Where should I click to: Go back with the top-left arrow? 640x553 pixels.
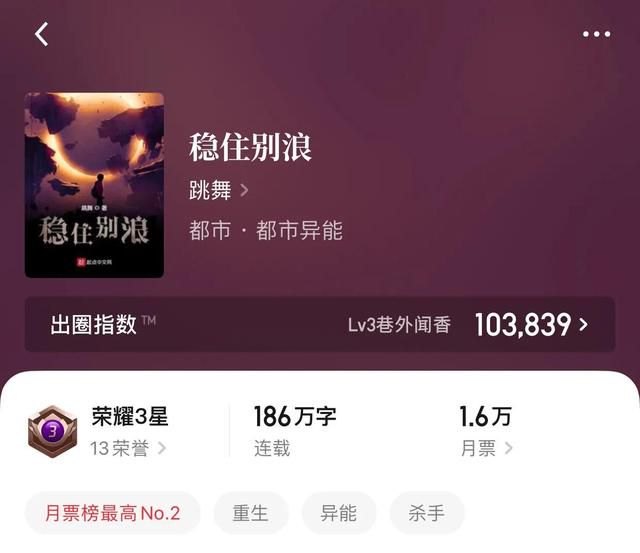pyautogui.click(x=41, y=34)
